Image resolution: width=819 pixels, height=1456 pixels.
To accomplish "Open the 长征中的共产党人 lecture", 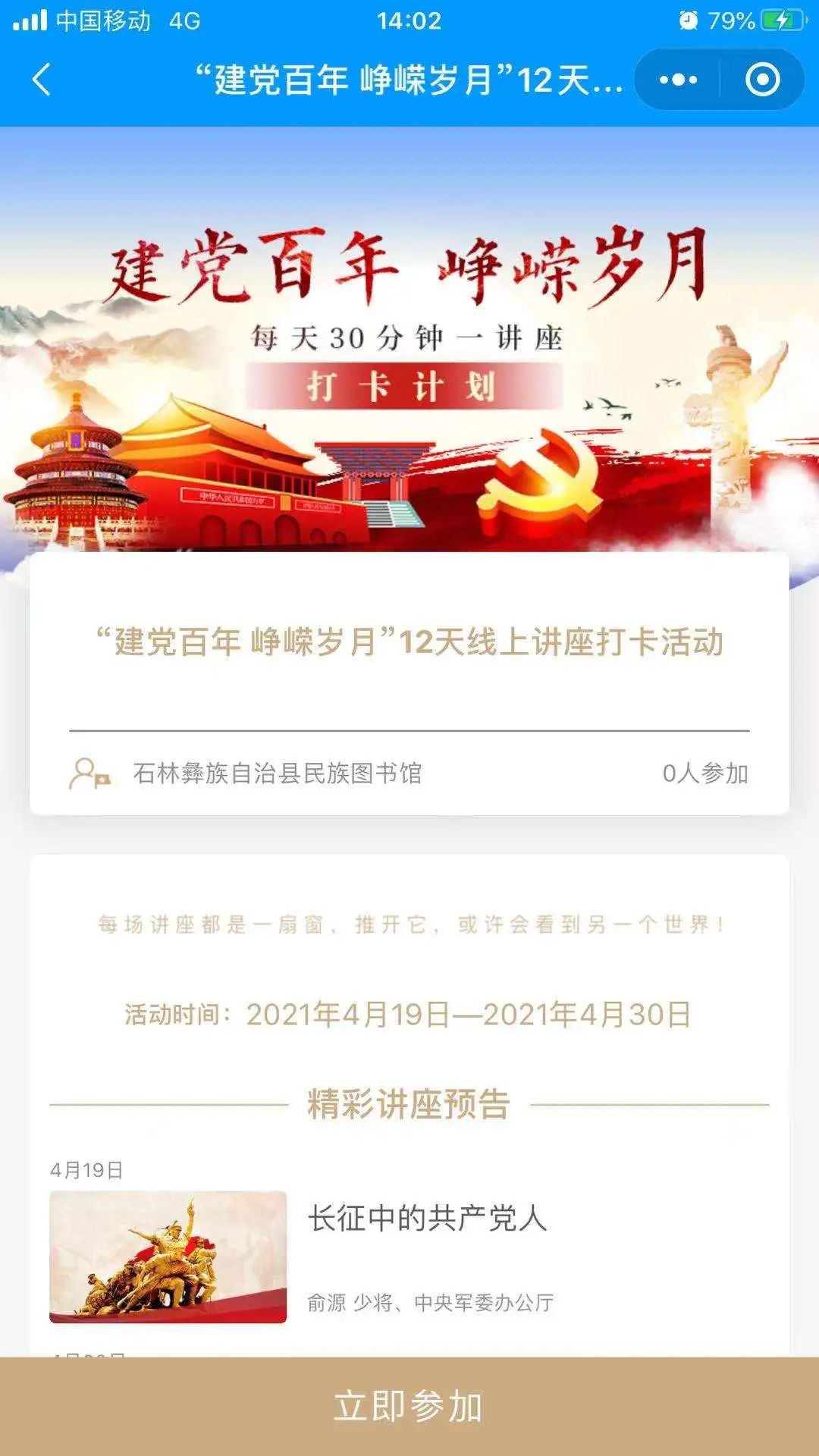I will (427, 1219).
